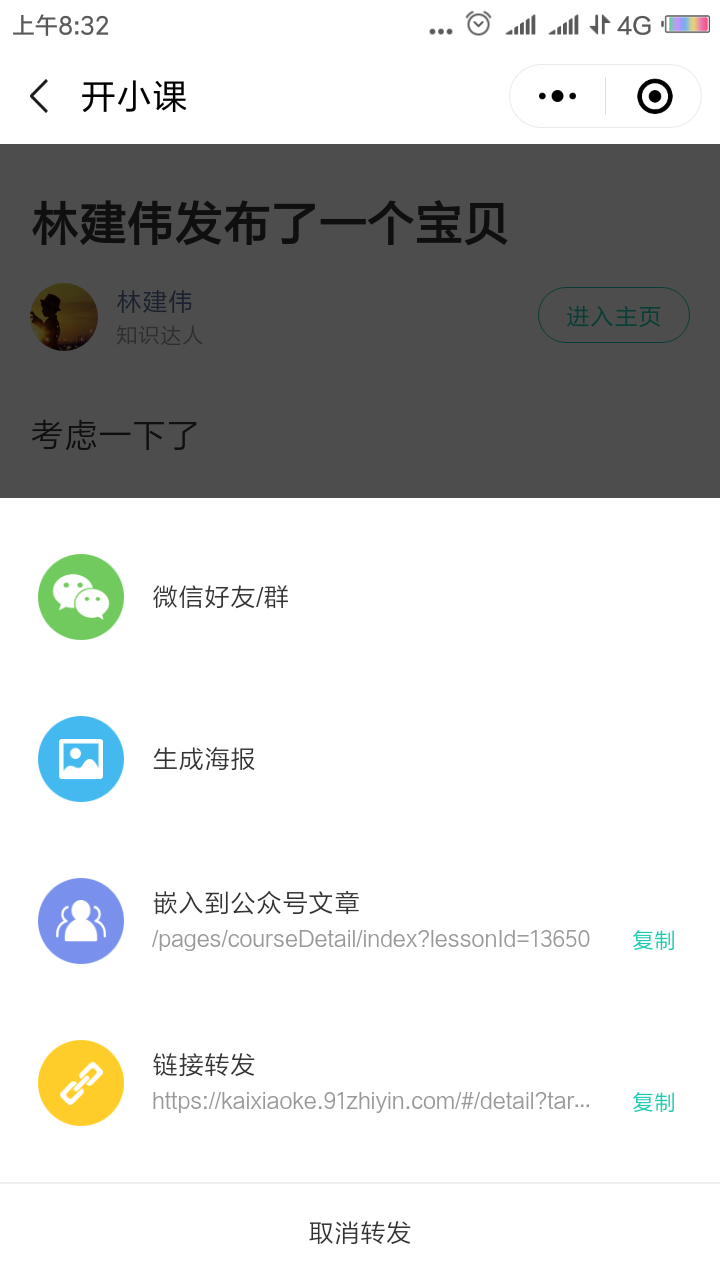Screen dimensions: 720x1280
Task: Select 生成海报 to create a poster
Action: (x=203, y=759)
